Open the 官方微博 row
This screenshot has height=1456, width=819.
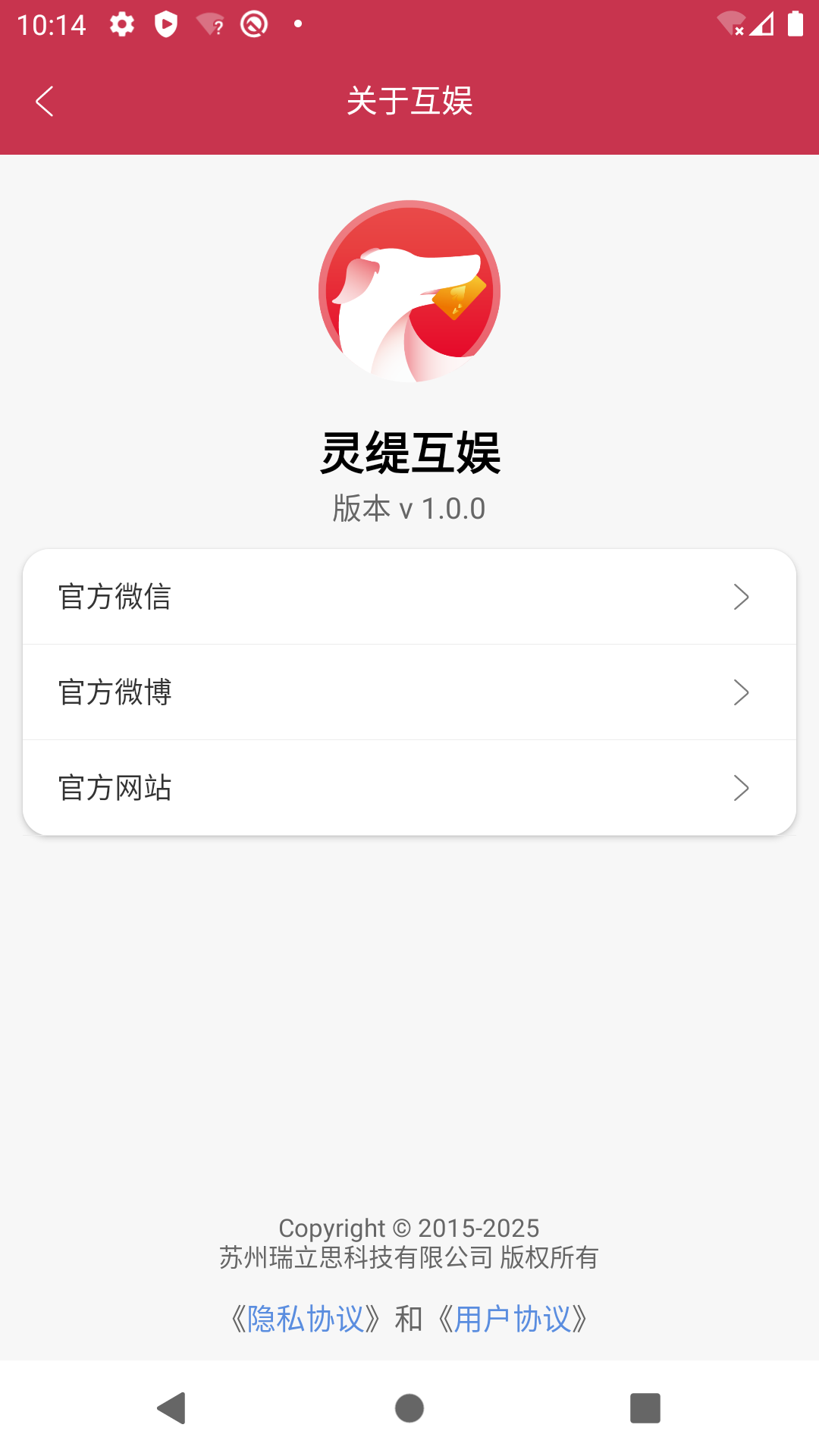point(409,692)
